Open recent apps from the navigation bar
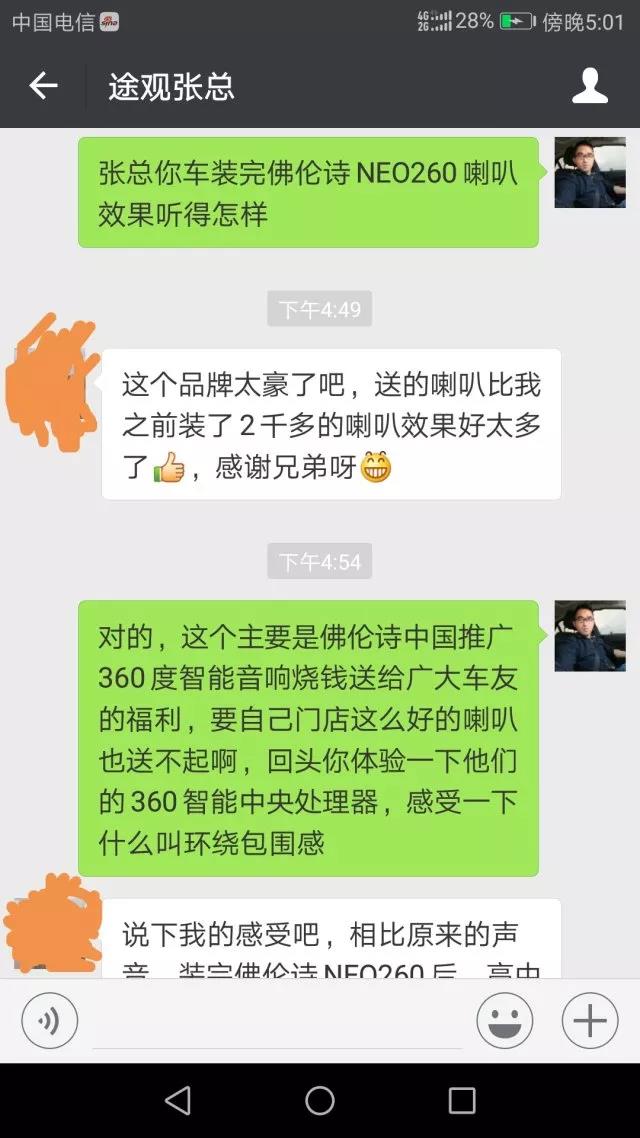The image size is (640, 1138). click(462, 1101)
